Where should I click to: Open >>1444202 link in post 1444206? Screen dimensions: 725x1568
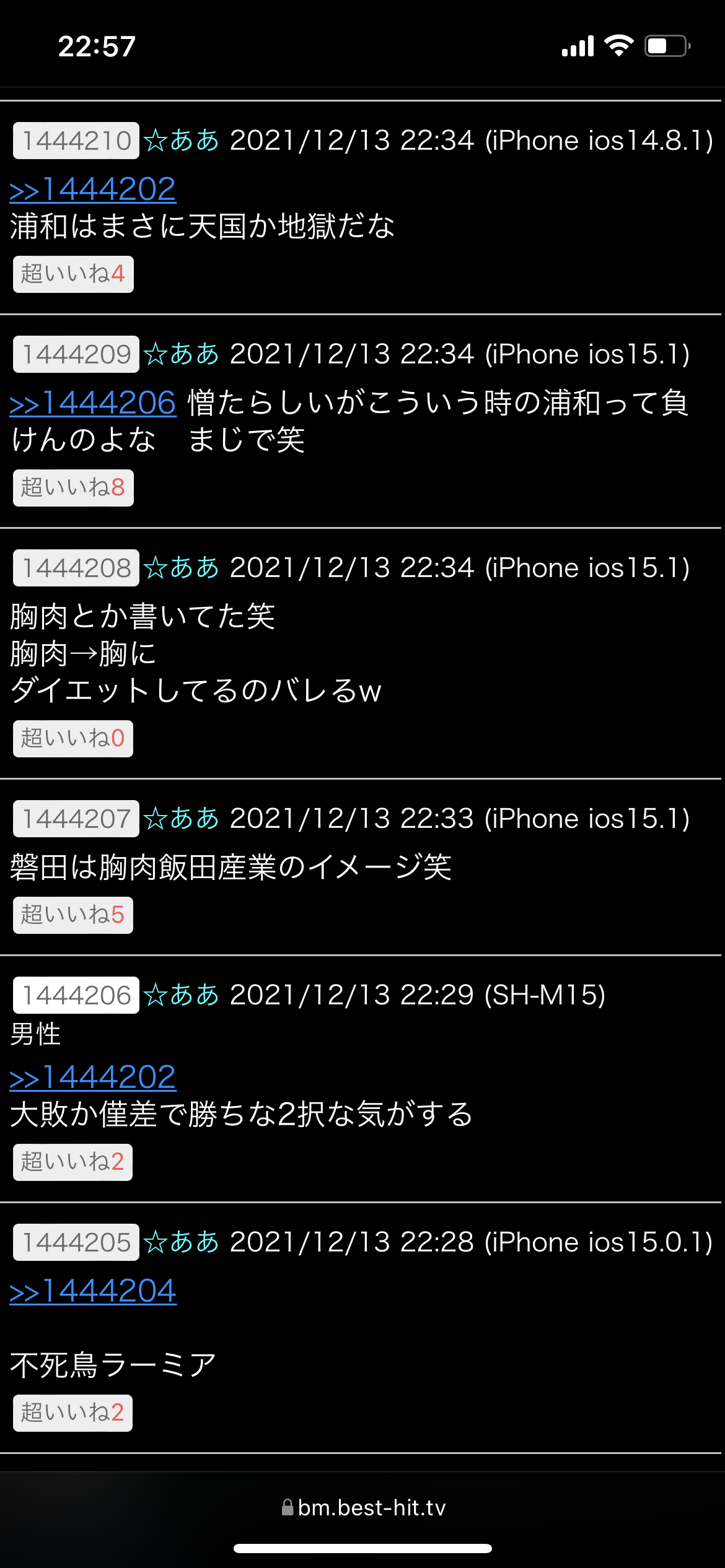93,1078
